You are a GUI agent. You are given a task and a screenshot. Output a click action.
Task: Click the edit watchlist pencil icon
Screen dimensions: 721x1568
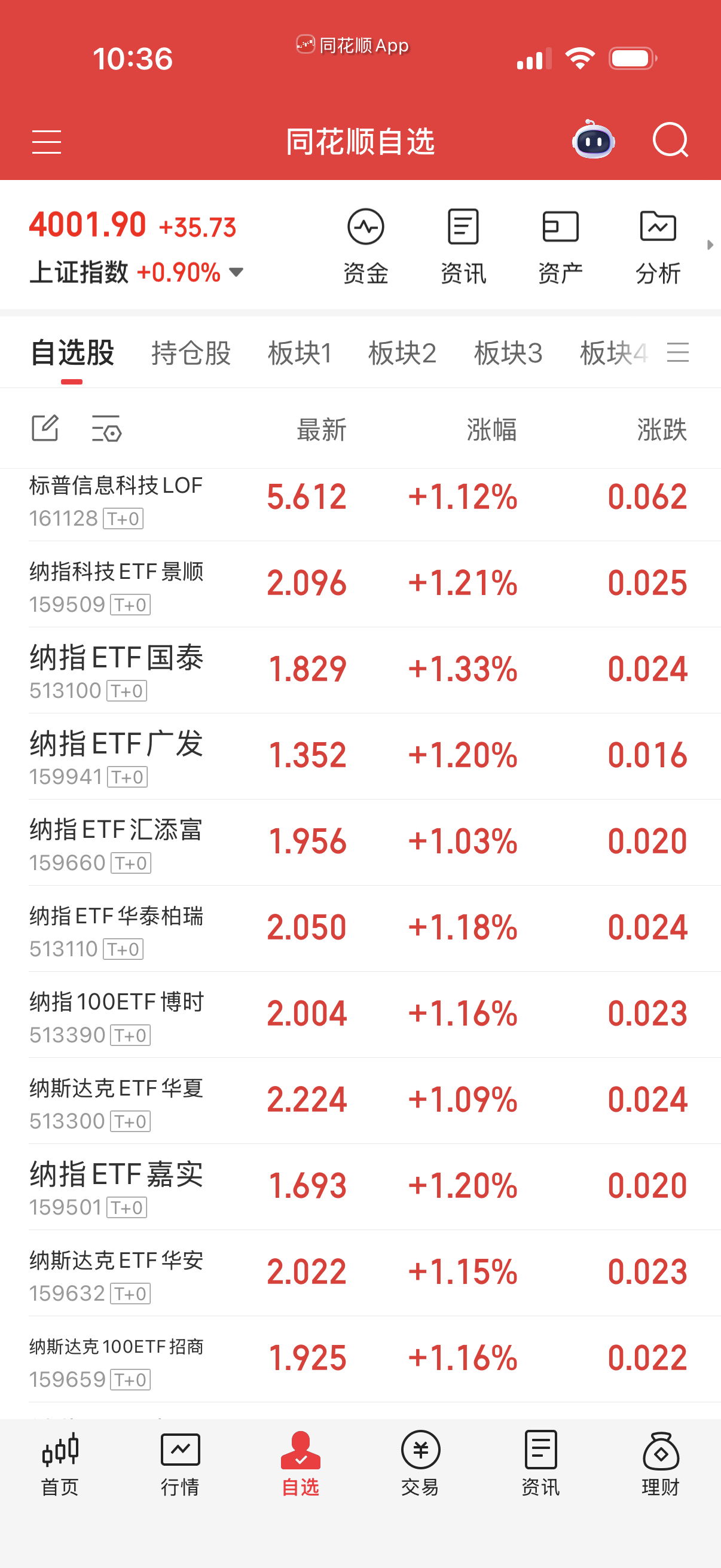pyautogui.click(x=44, y=429)
